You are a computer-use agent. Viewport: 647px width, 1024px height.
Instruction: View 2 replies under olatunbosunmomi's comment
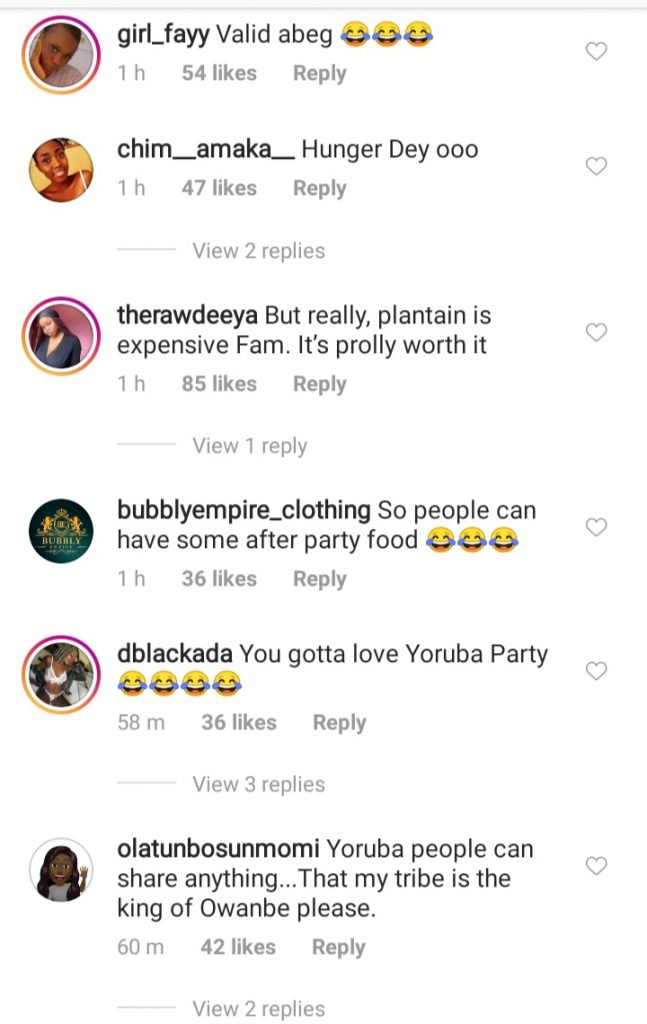pyautogui.click(x=258, y=1009)
